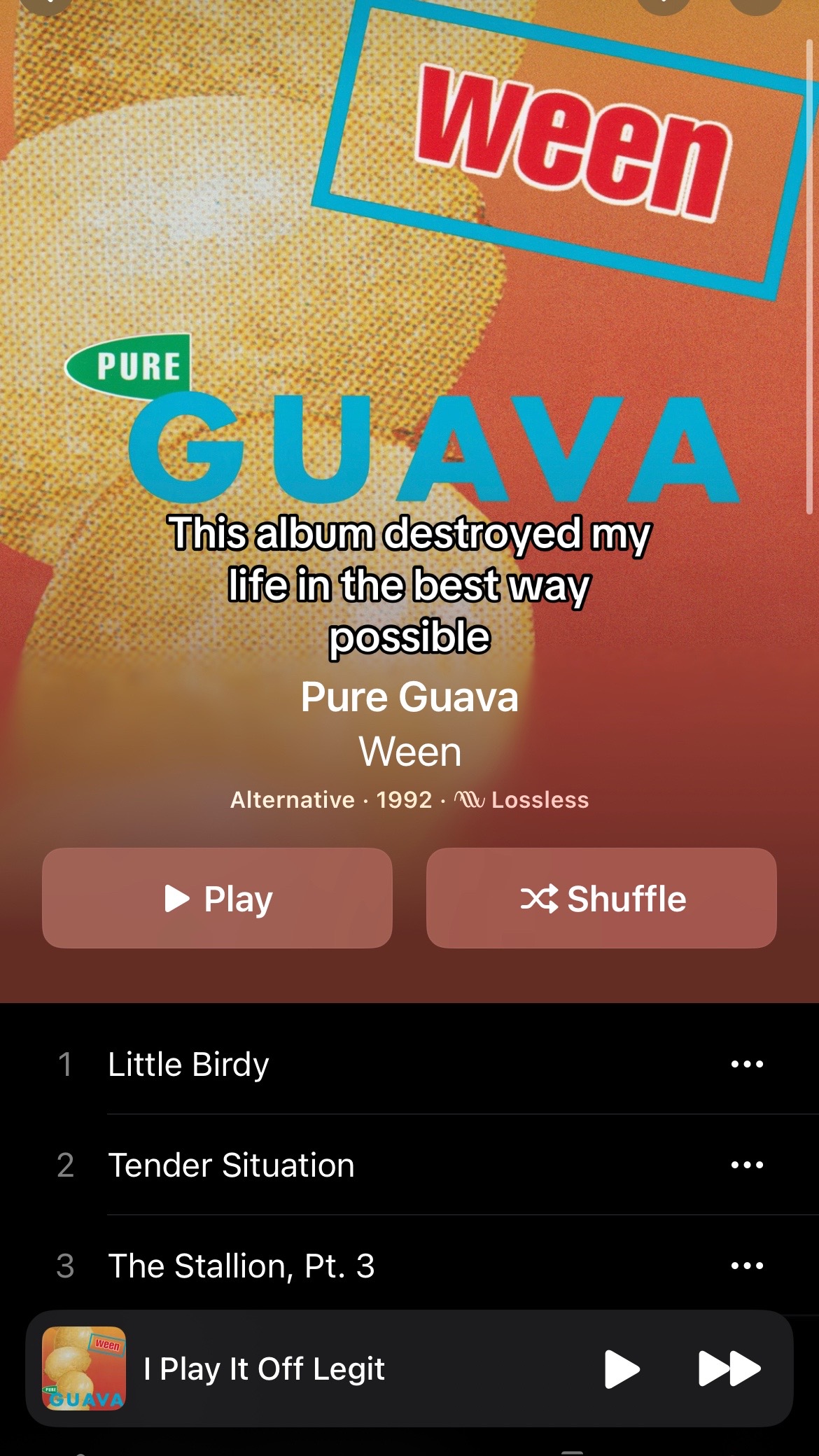Open more options for Little Birdy
819x1456 pixels.
coord(747,1064)
